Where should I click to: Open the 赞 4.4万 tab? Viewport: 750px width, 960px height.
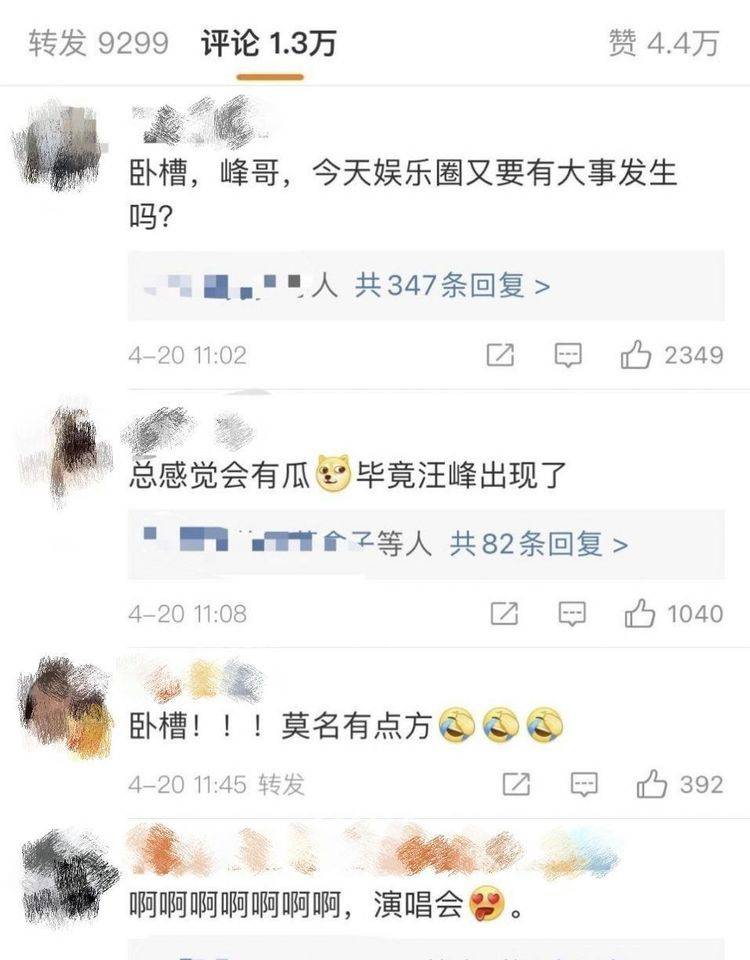pyautogui.click(x=663, y=44)
